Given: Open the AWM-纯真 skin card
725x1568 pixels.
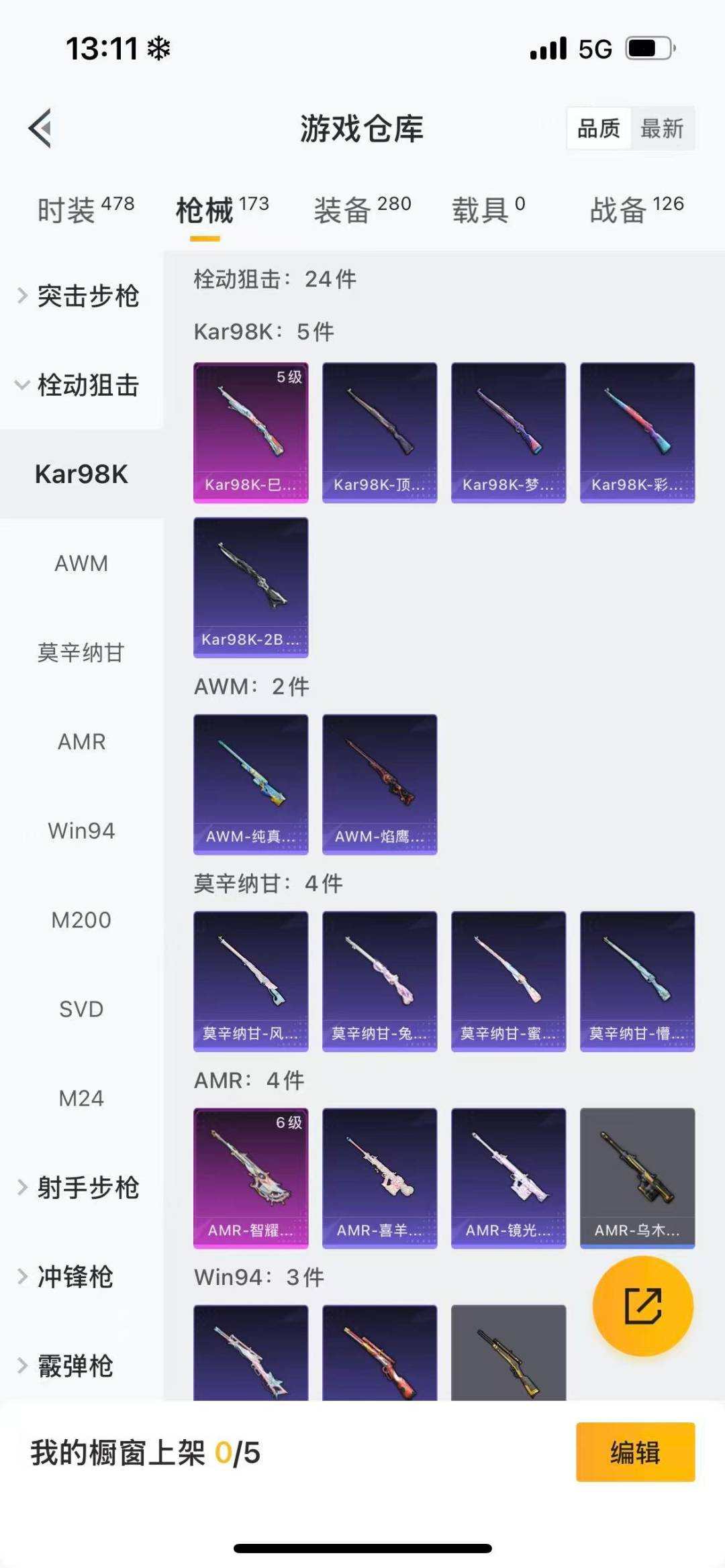Looking at the screenshot, I should coord(250,783).
